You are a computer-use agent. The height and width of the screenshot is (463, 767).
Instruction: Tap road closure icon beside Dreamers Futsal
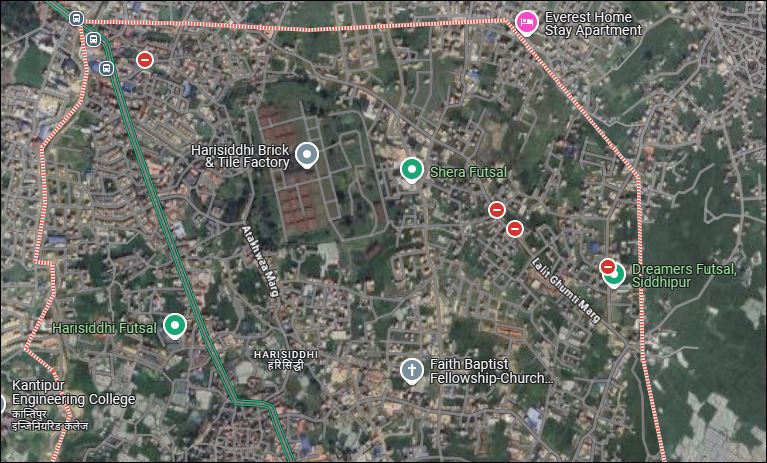[x=607, y=266]
